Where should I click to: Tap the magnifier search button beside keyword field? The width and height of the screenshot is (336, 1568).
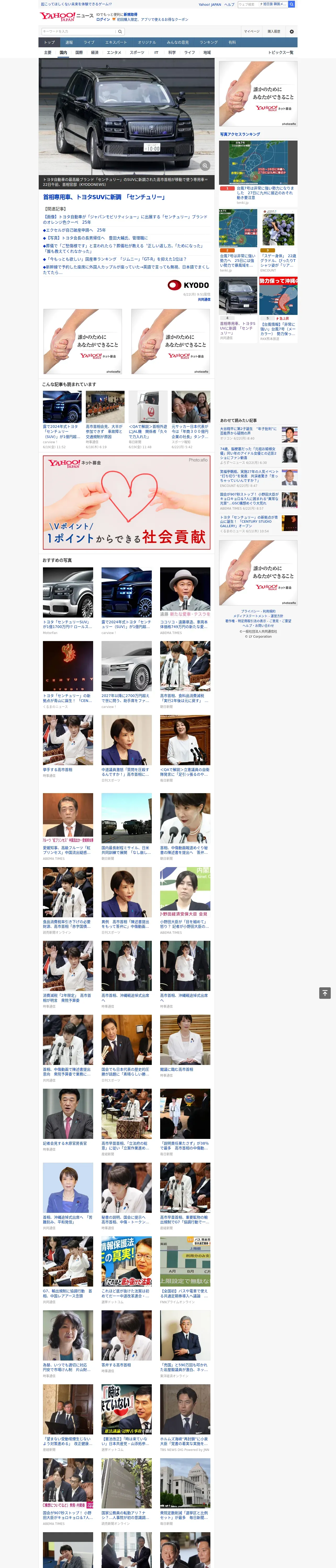pyautogui.click(x=120, y=31)
